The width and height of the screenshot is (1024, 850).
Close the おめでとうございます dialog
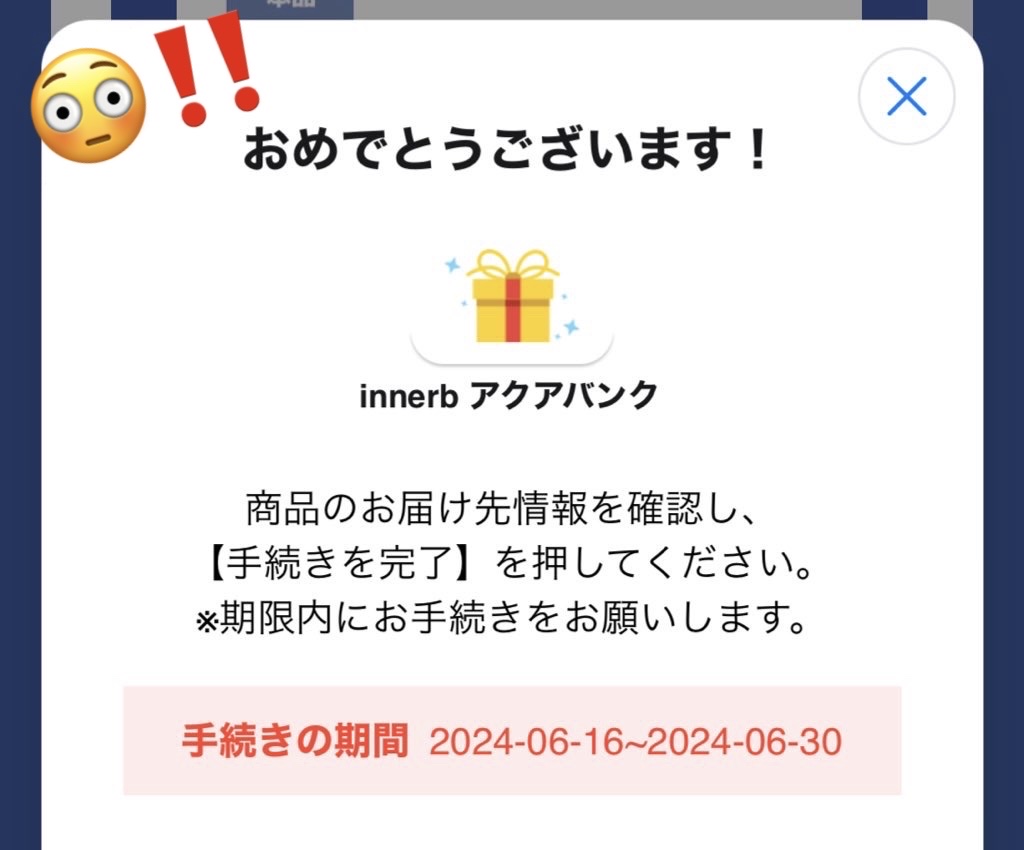[x=906, y=97]
